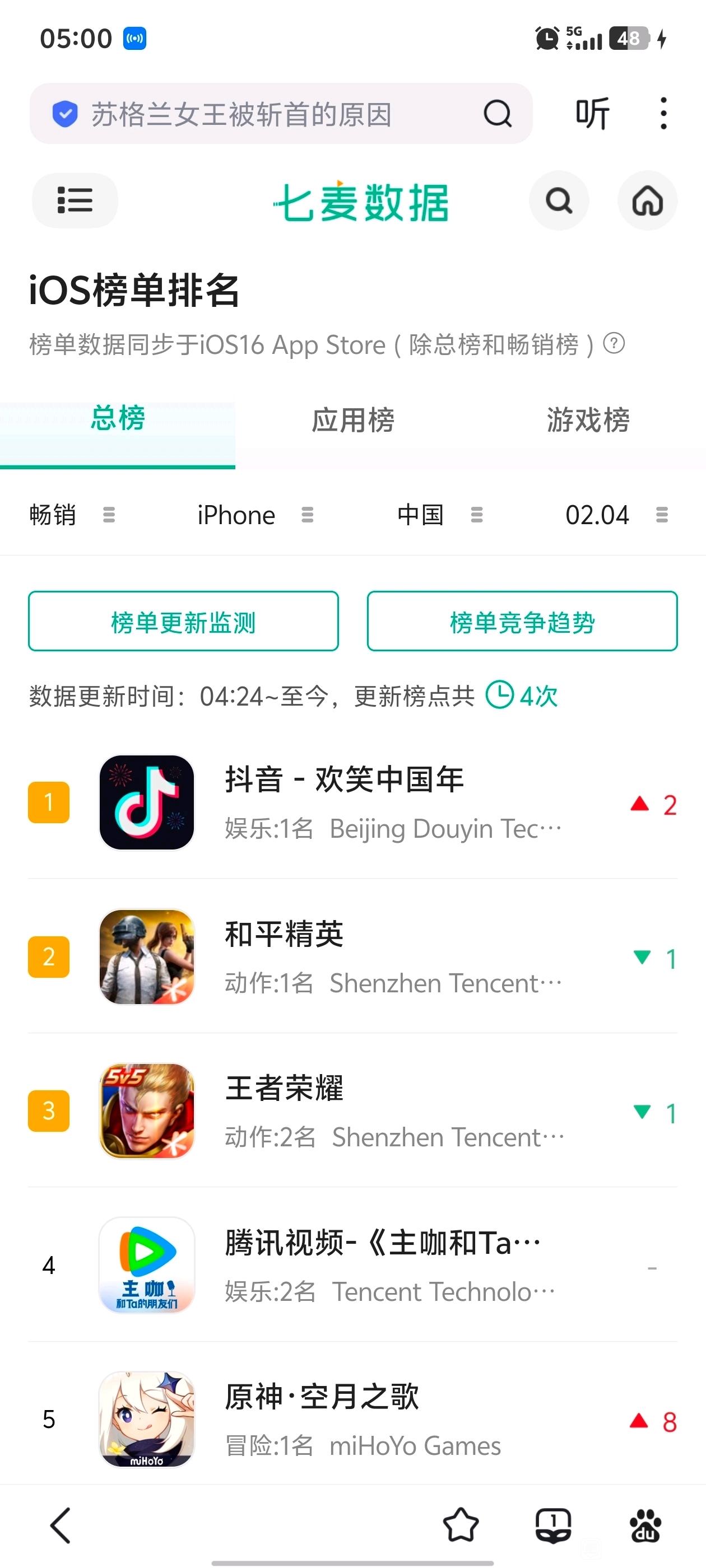Tap the 榜单更新监测 button
This screenshot has width=706, height=1568.
tap(183, 622)
